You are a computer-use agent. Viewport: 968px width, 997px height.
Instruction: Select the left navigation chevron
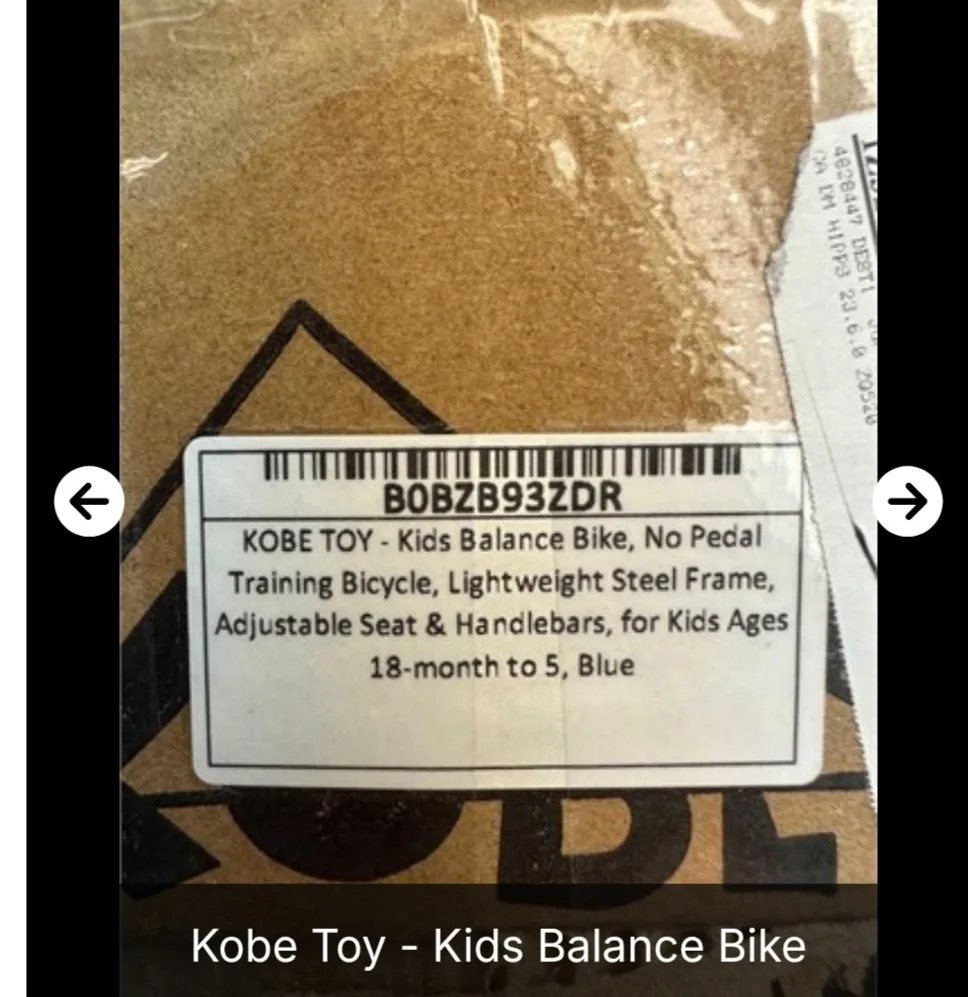pos(89,500)
